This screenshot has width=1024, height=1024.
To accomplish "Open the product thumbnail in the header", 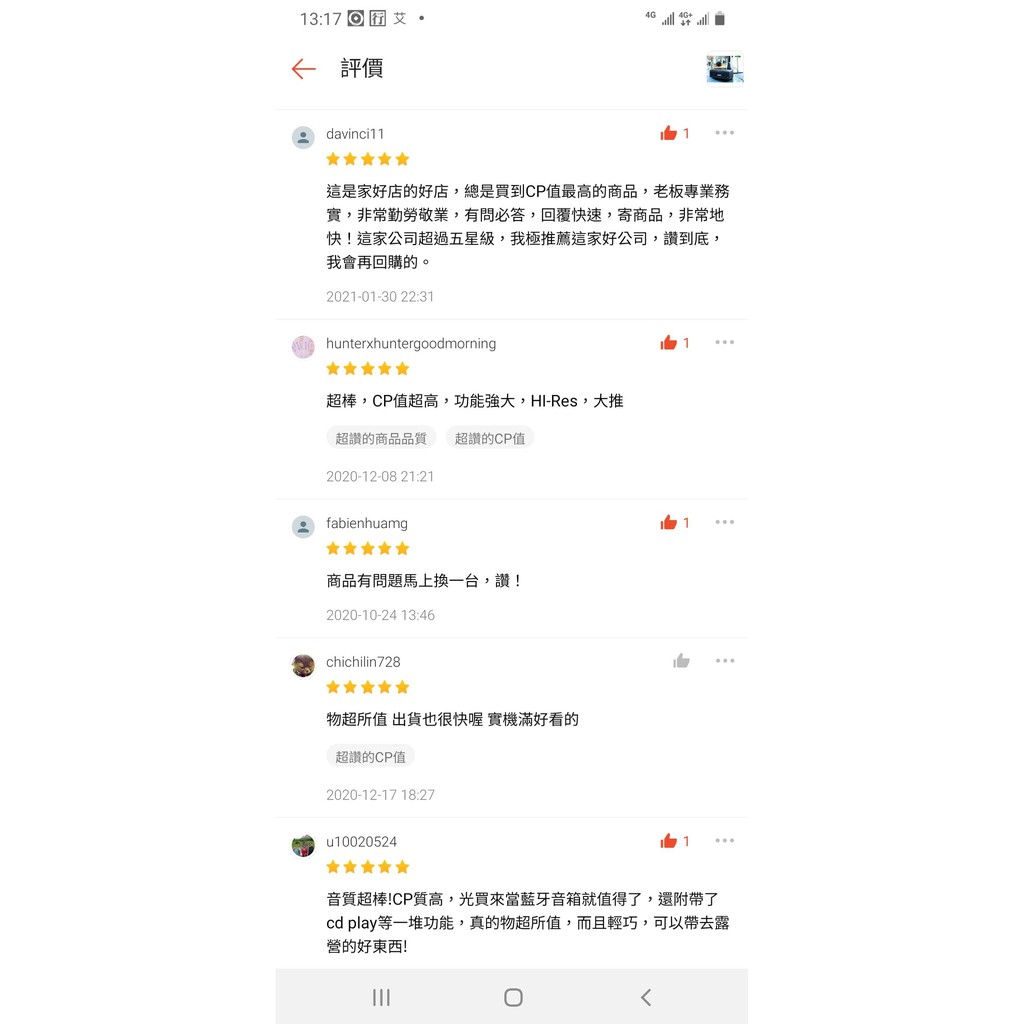I will 724,69.
